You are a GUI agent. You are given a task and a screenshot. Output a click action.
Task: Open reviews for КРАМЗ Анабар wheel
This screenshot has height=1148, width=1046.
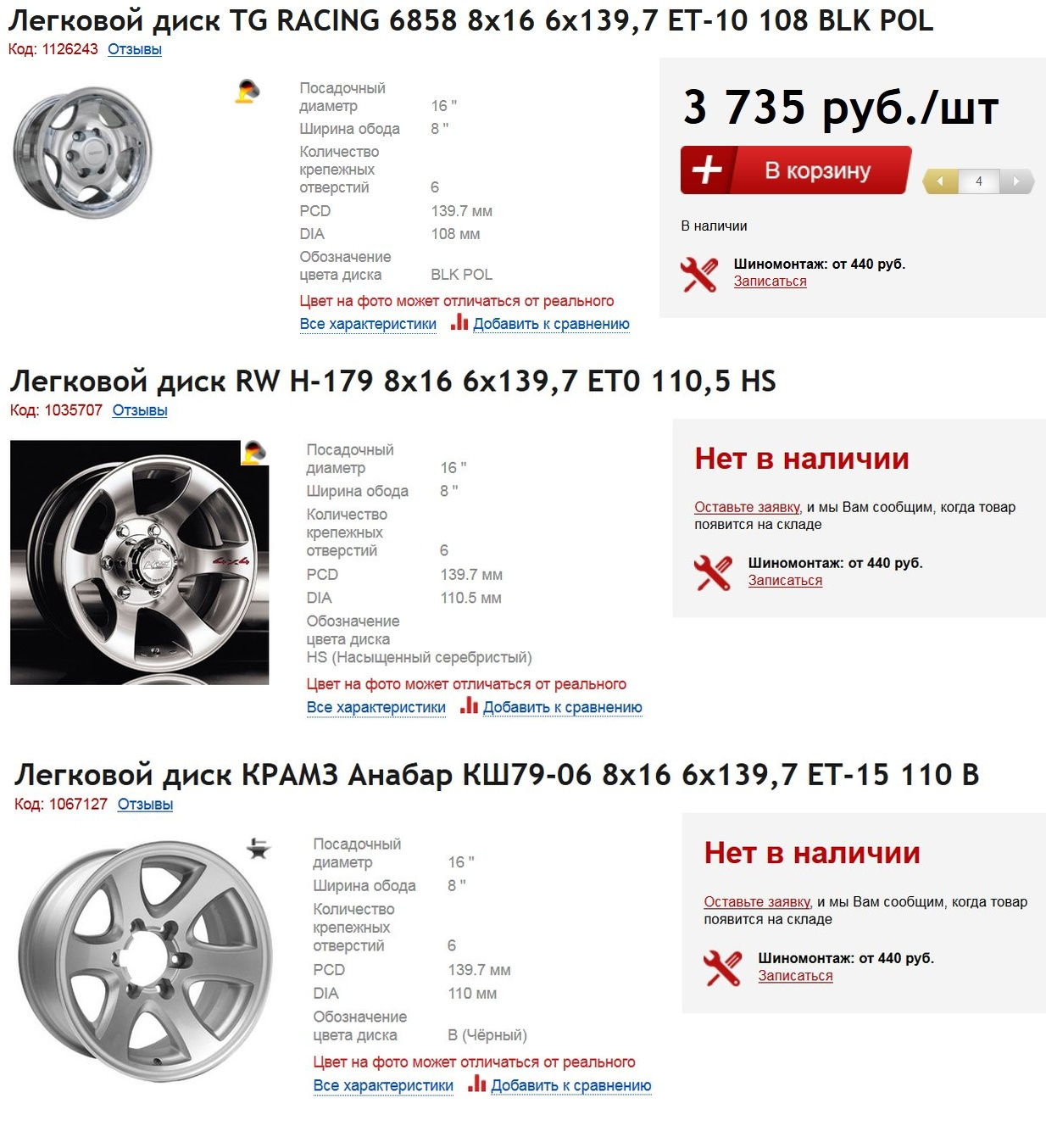tap(145, 804)
